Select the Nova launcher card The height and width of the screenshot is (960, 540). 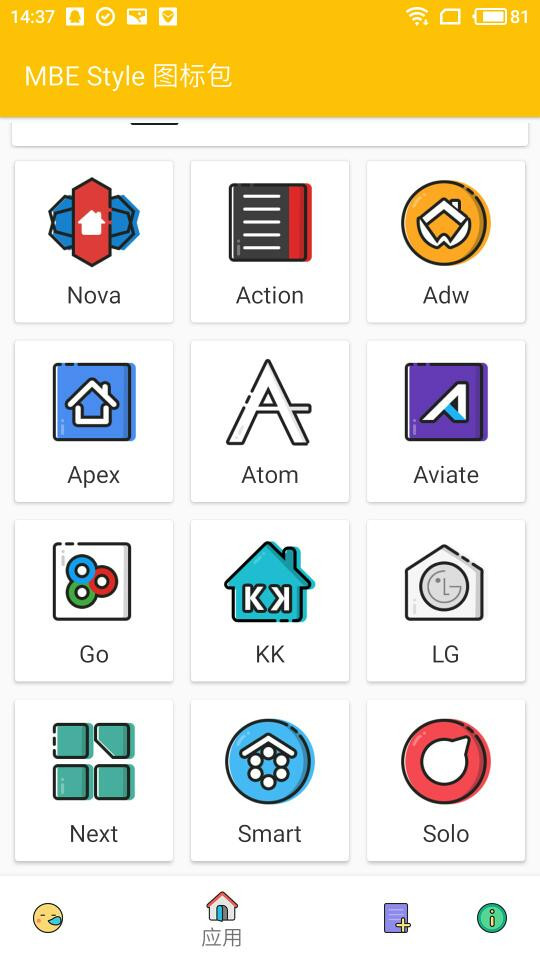point(94,241)
